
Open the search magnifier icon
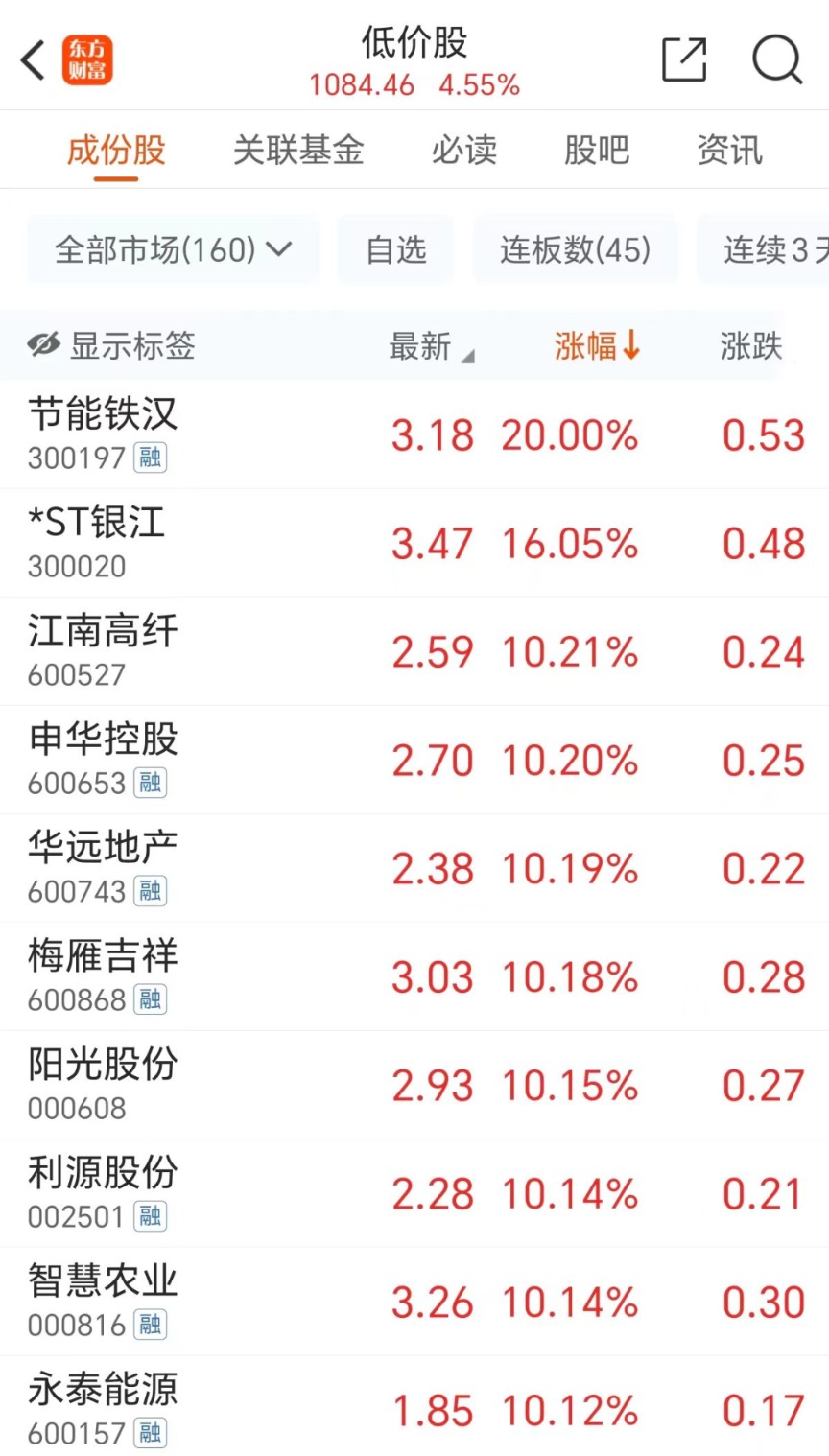pyautogui.click(x=776, y=60)
